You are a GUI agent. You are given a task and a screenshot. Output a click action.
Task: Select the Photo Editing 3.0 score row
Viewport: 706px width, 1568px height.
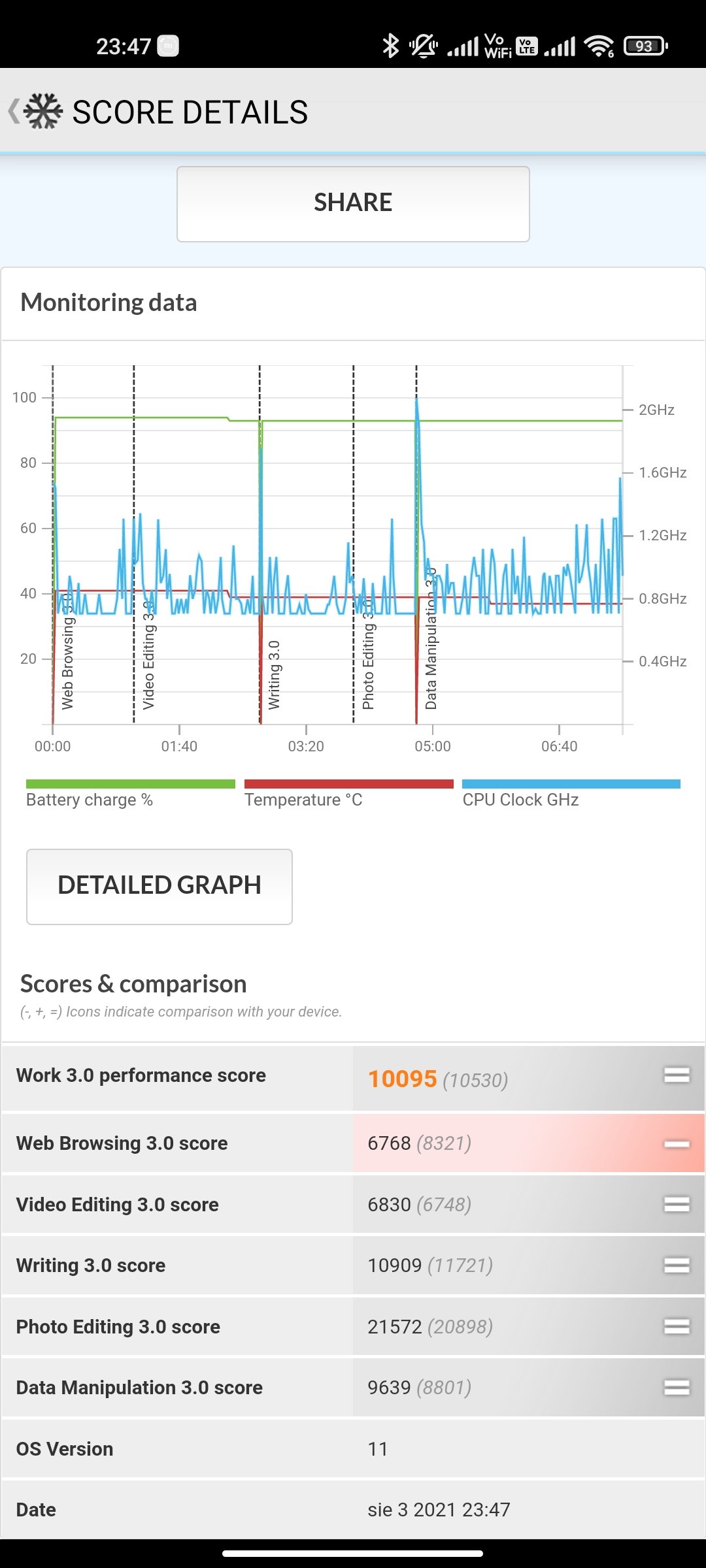click(x=353, y=1326)
